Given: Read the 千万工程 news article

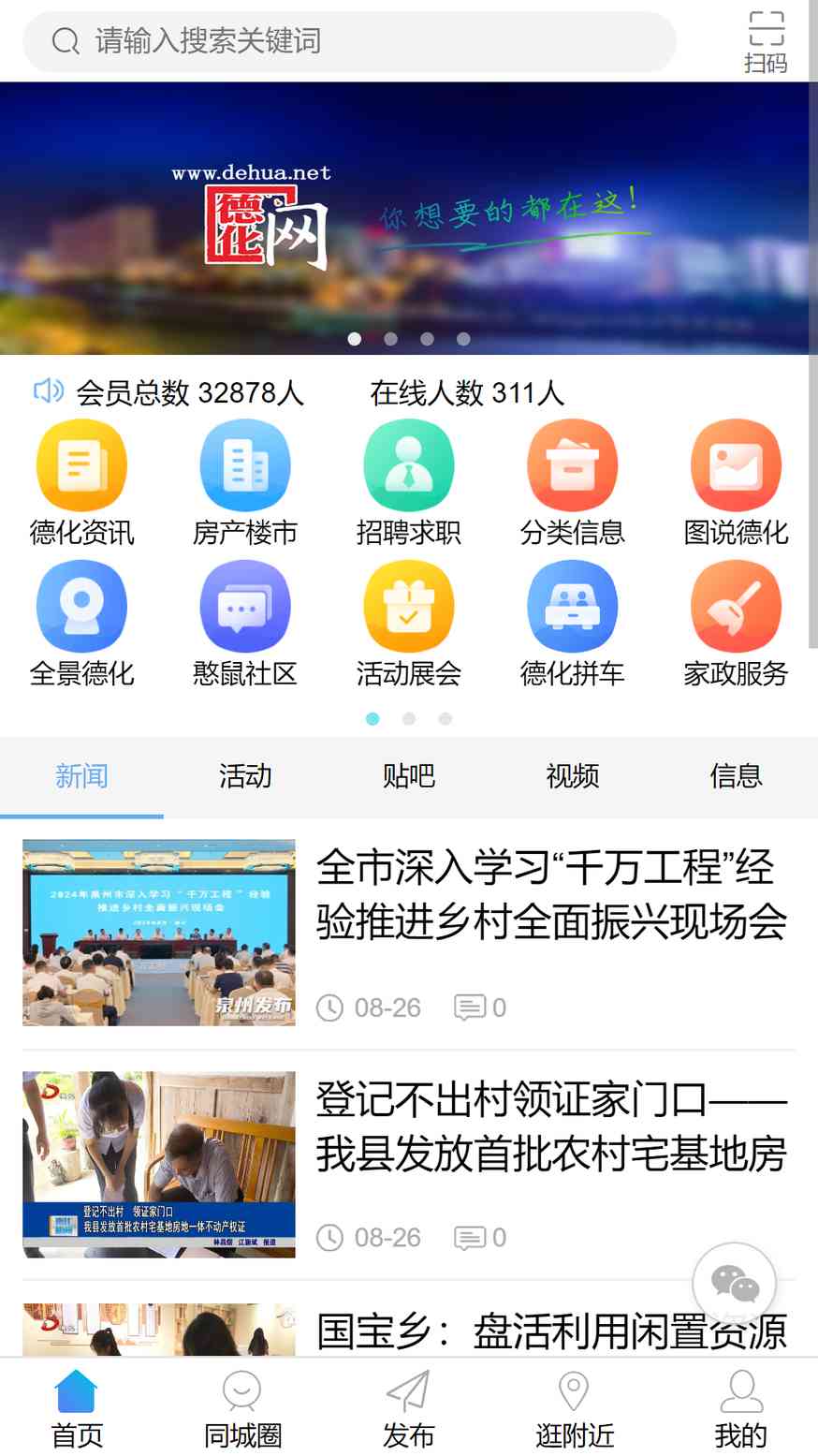Looking at the screenshot, I should (409, 933).
